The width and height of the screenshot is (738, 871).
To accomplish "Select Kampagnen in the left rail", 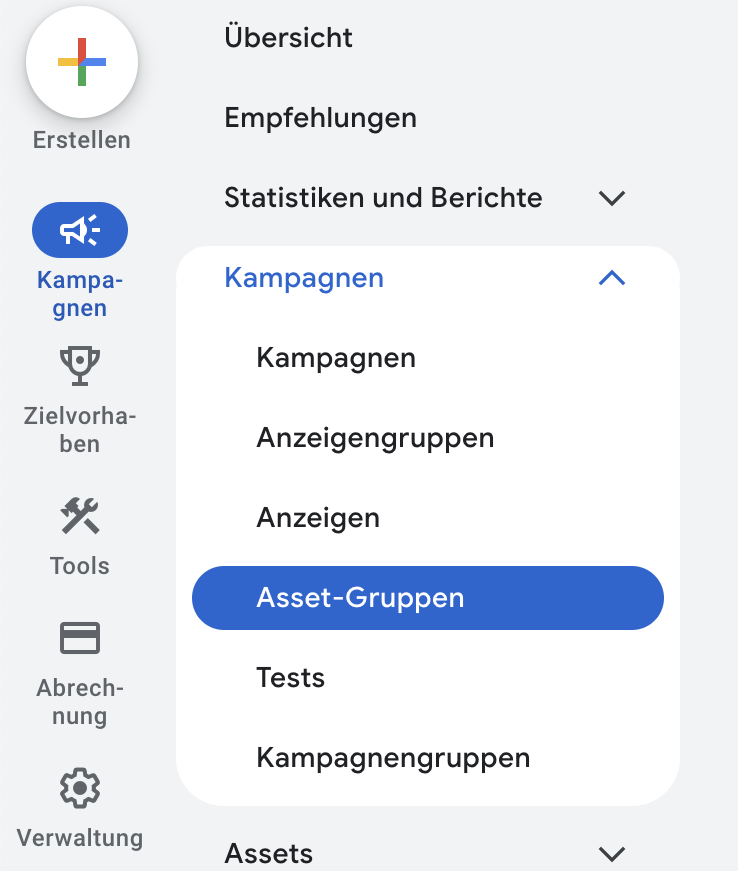I will (80, 230).
